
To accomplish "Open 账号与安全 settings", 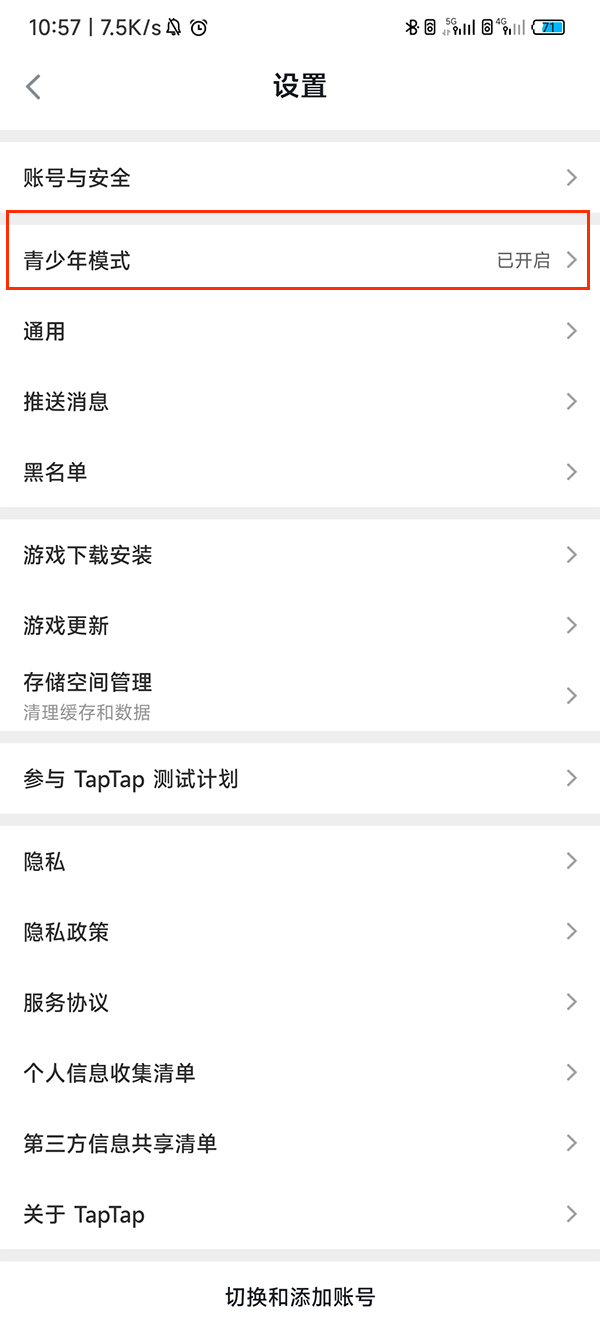I will (x=300, y=178).
